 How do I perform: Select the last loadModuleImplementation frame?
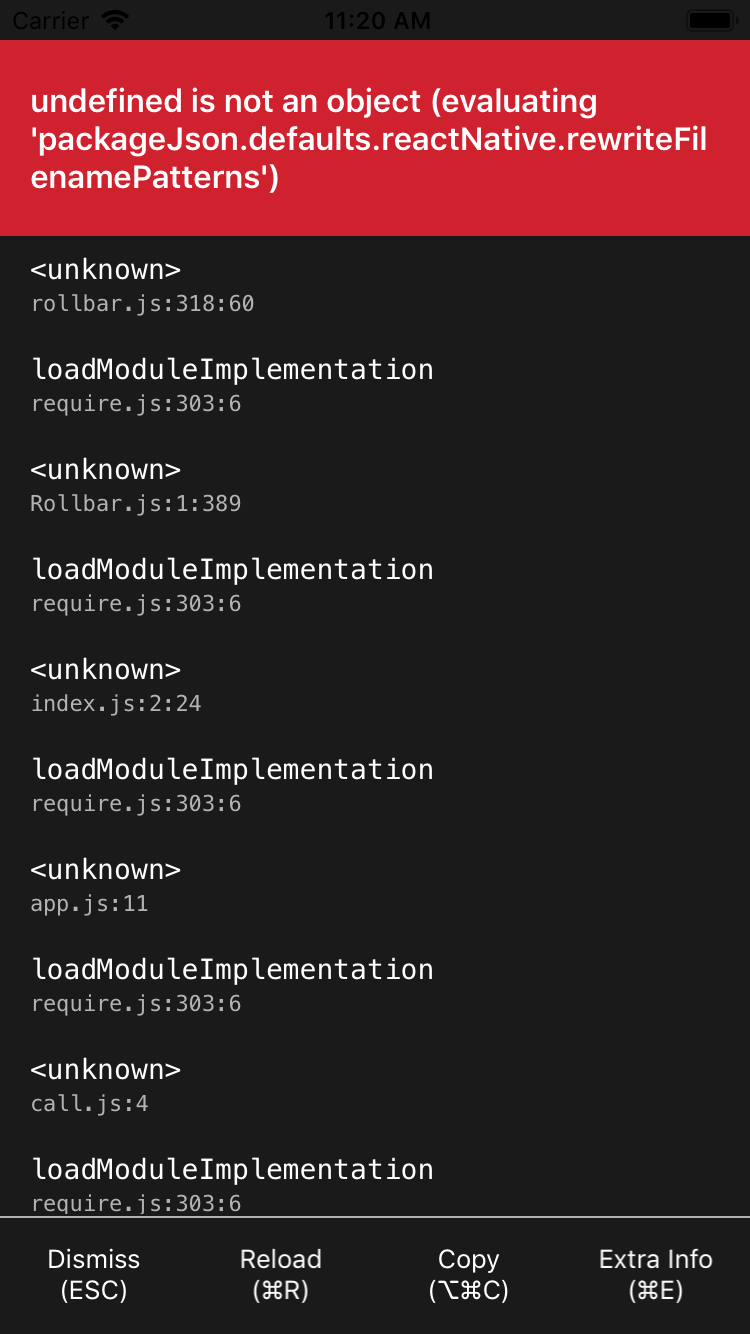tap(233, 1168)
